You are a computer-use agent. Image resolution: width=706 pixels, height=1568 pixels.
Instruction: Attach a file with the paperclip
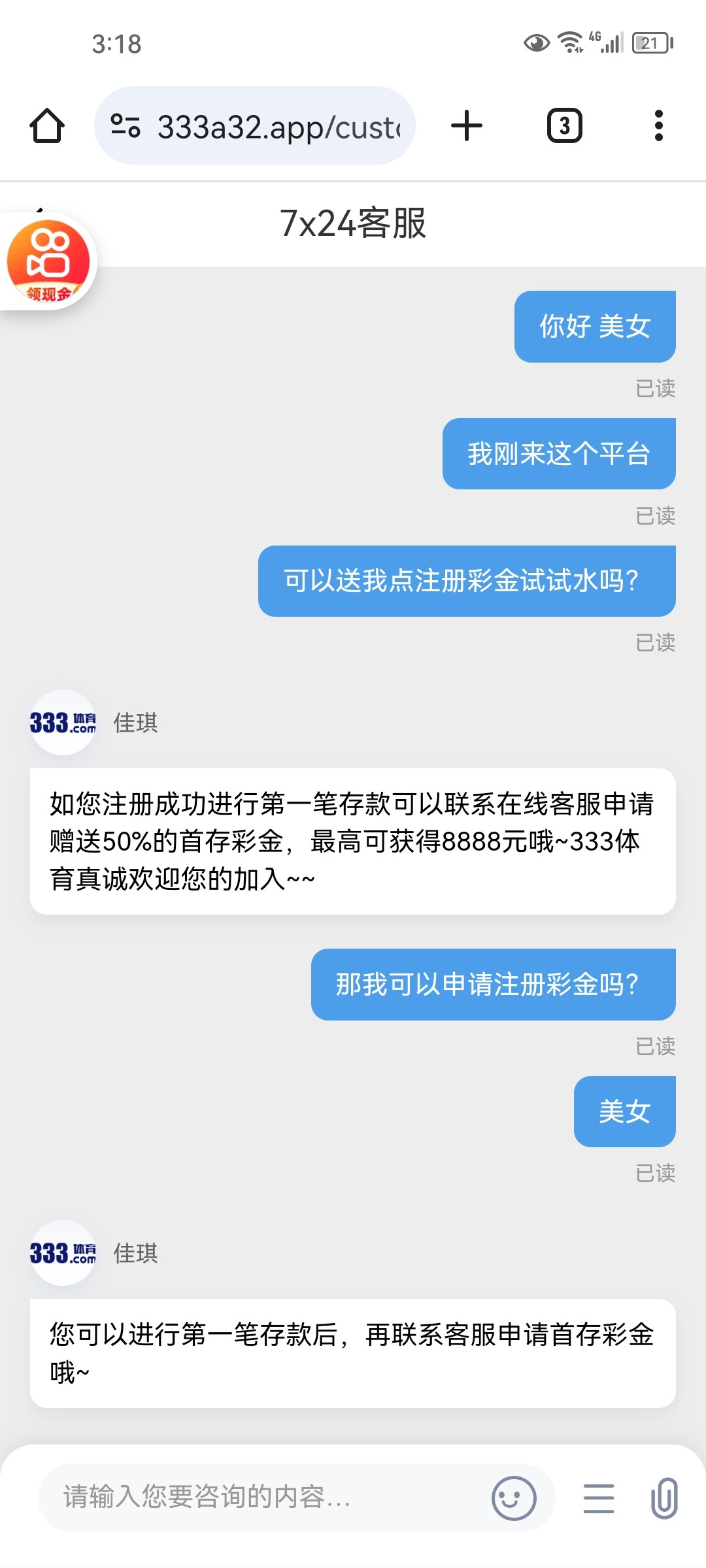pos(664,1497)
